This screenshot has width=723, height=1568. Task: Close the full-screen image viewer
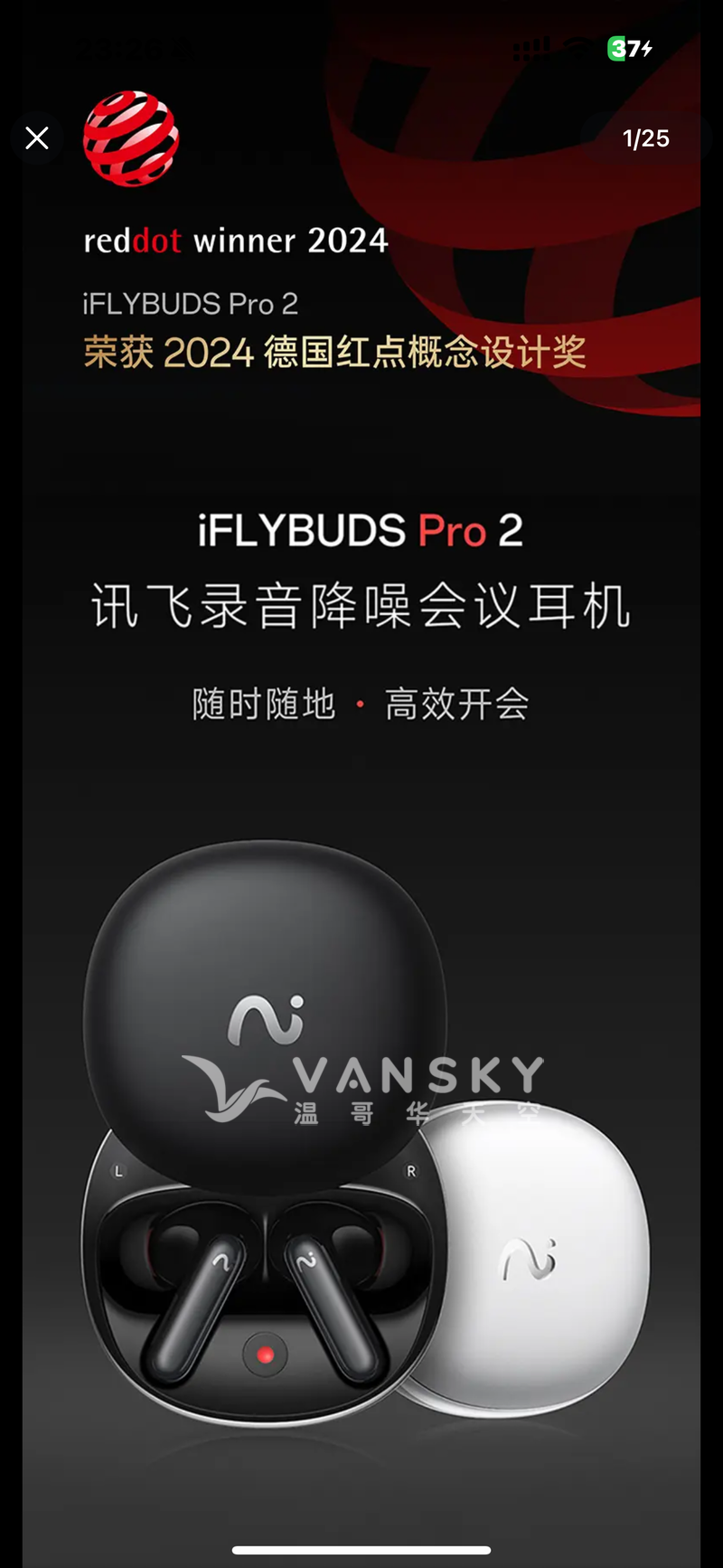pos(37,138)
